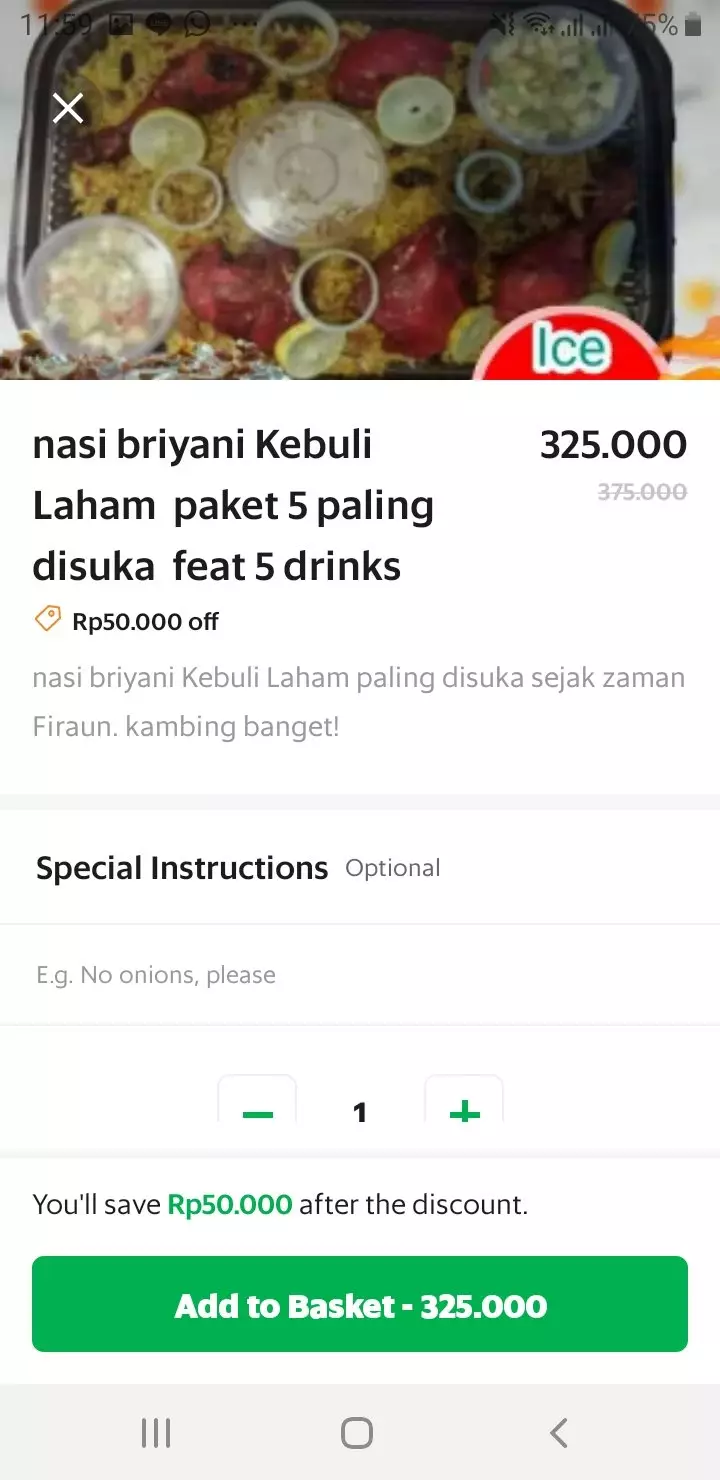Tap the minus quantity icon

pyautogui.click(x=257, y=1111)
